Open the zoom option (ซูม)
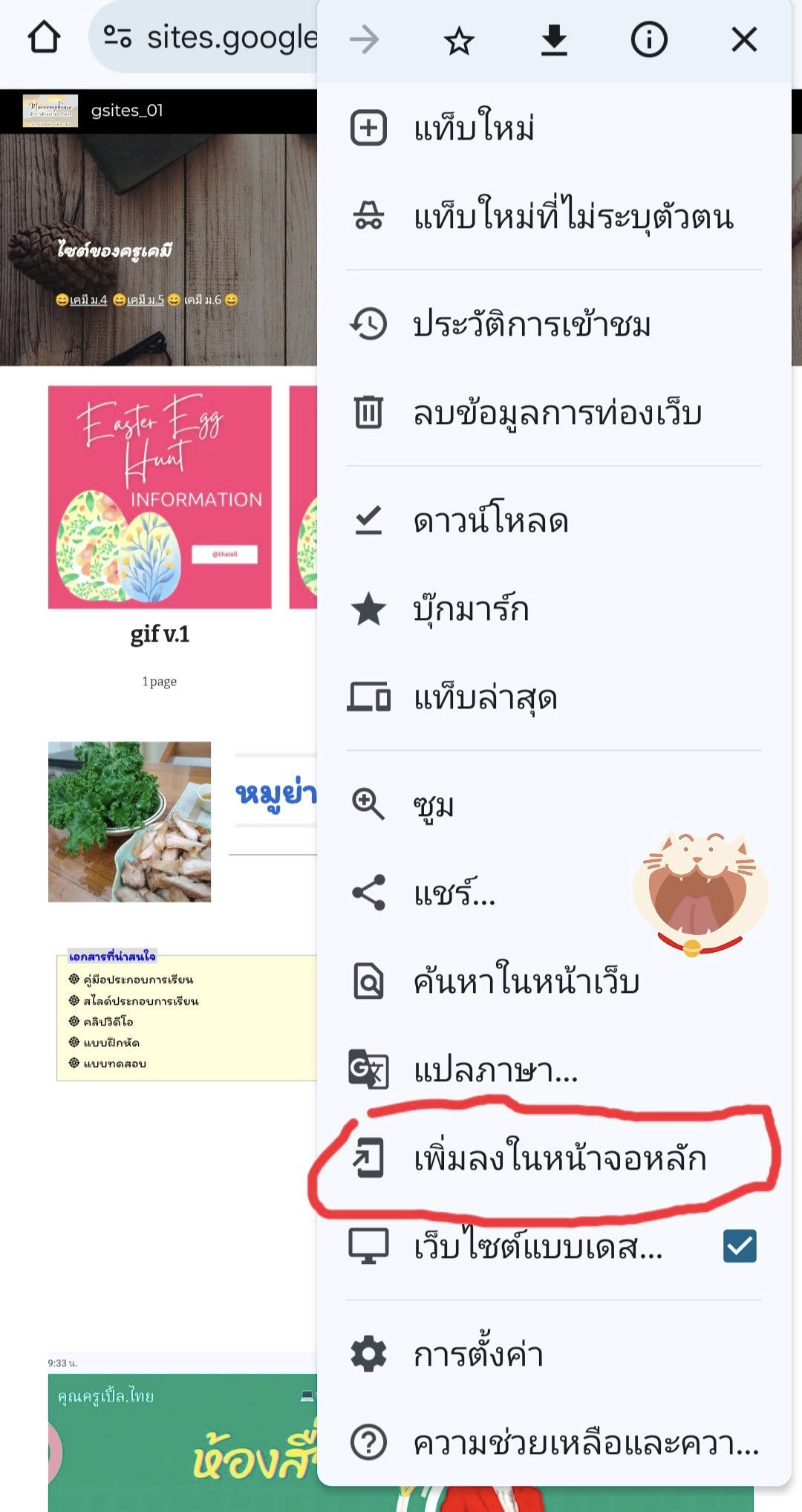Viewport: 802px width, 1512px height. (x=434, y=805)
